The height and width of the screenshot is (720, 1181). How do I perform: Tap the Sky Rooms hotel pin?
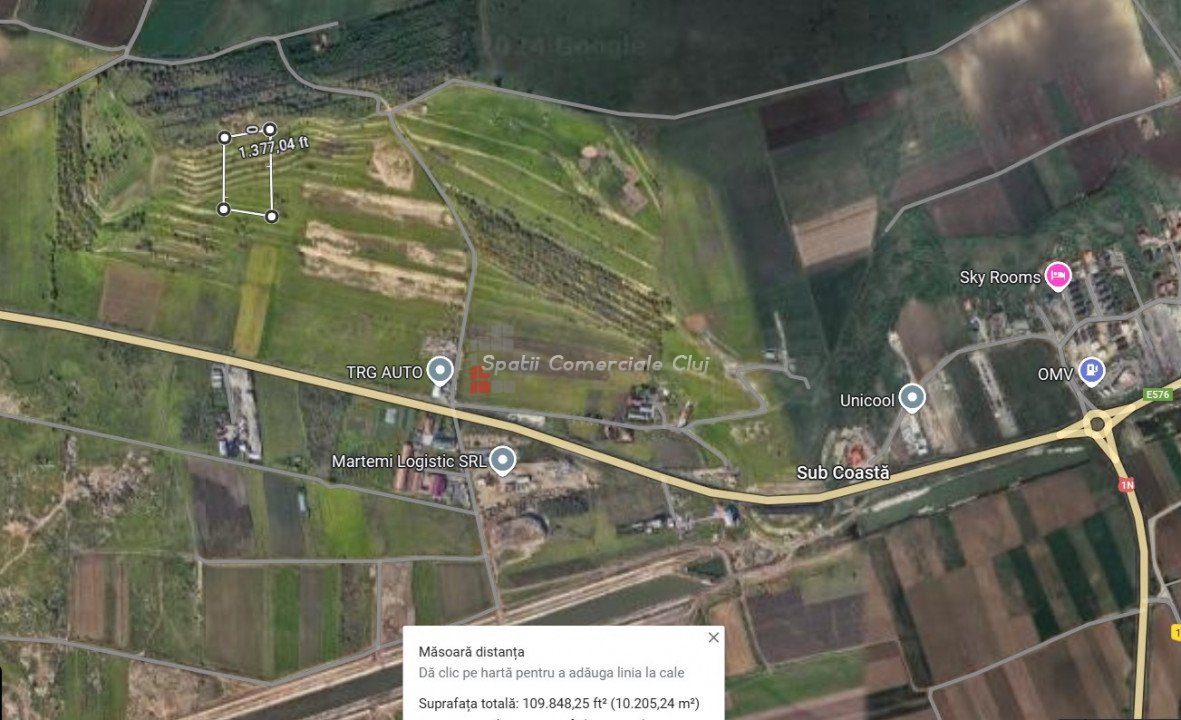(1058, 276)
